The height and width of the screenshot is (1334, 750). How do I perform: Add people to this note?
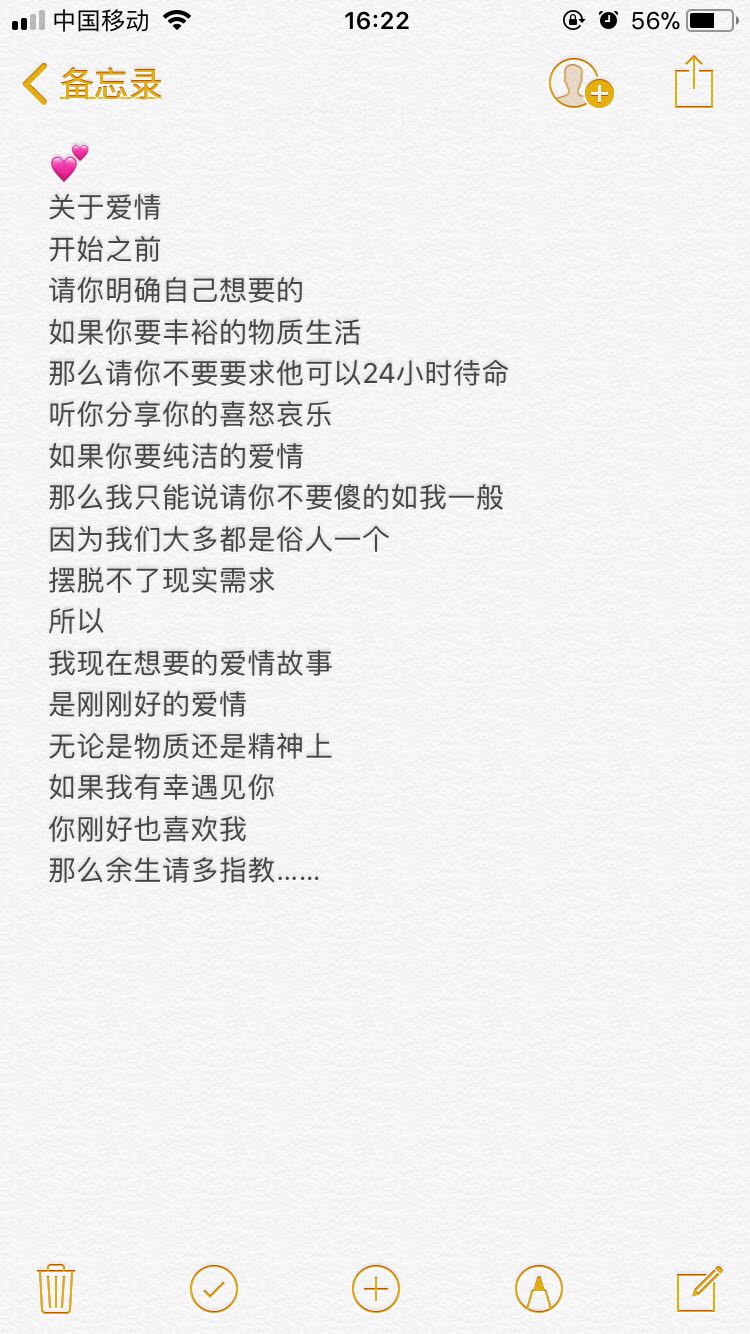[x=581, y=84]
